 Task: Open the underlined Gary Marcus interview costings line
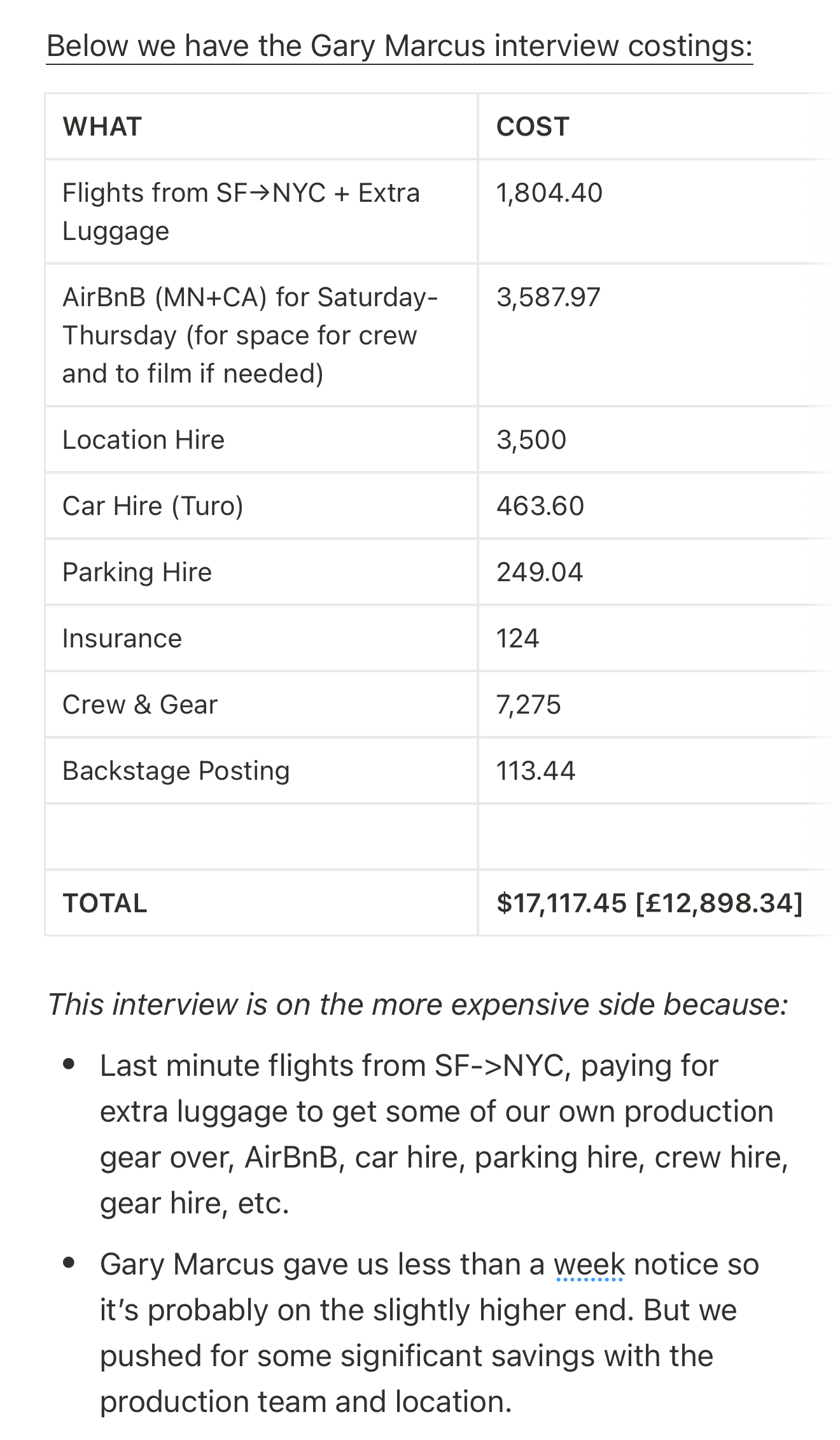click(x=400, y=46)
